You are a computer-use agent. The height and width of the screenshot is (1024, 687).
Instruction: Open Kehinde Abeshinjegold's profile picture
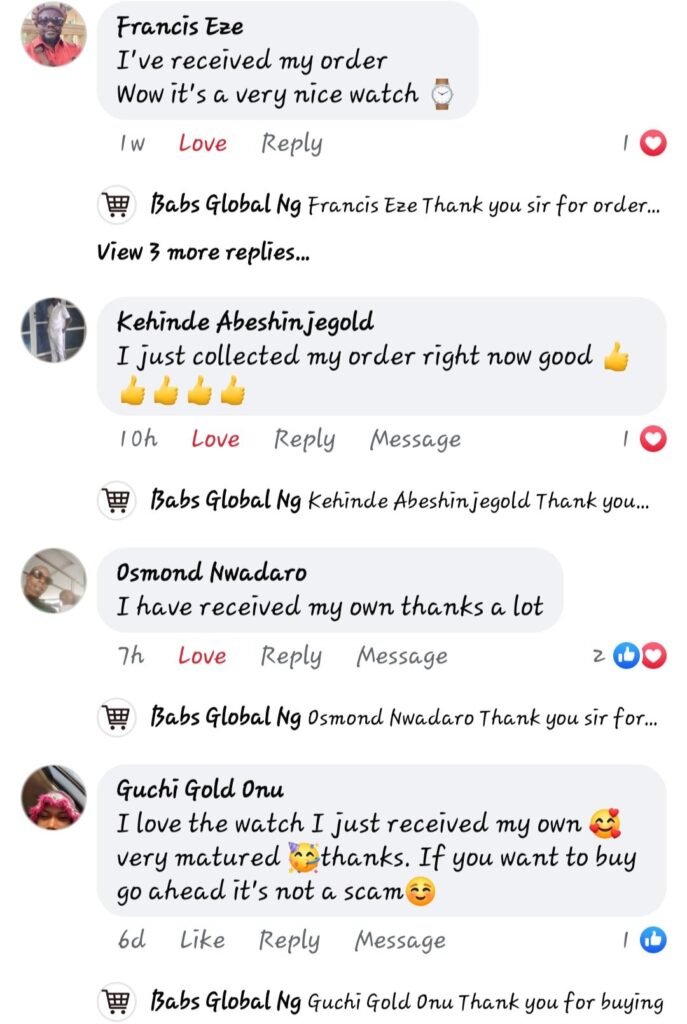(x=53, y=330)
